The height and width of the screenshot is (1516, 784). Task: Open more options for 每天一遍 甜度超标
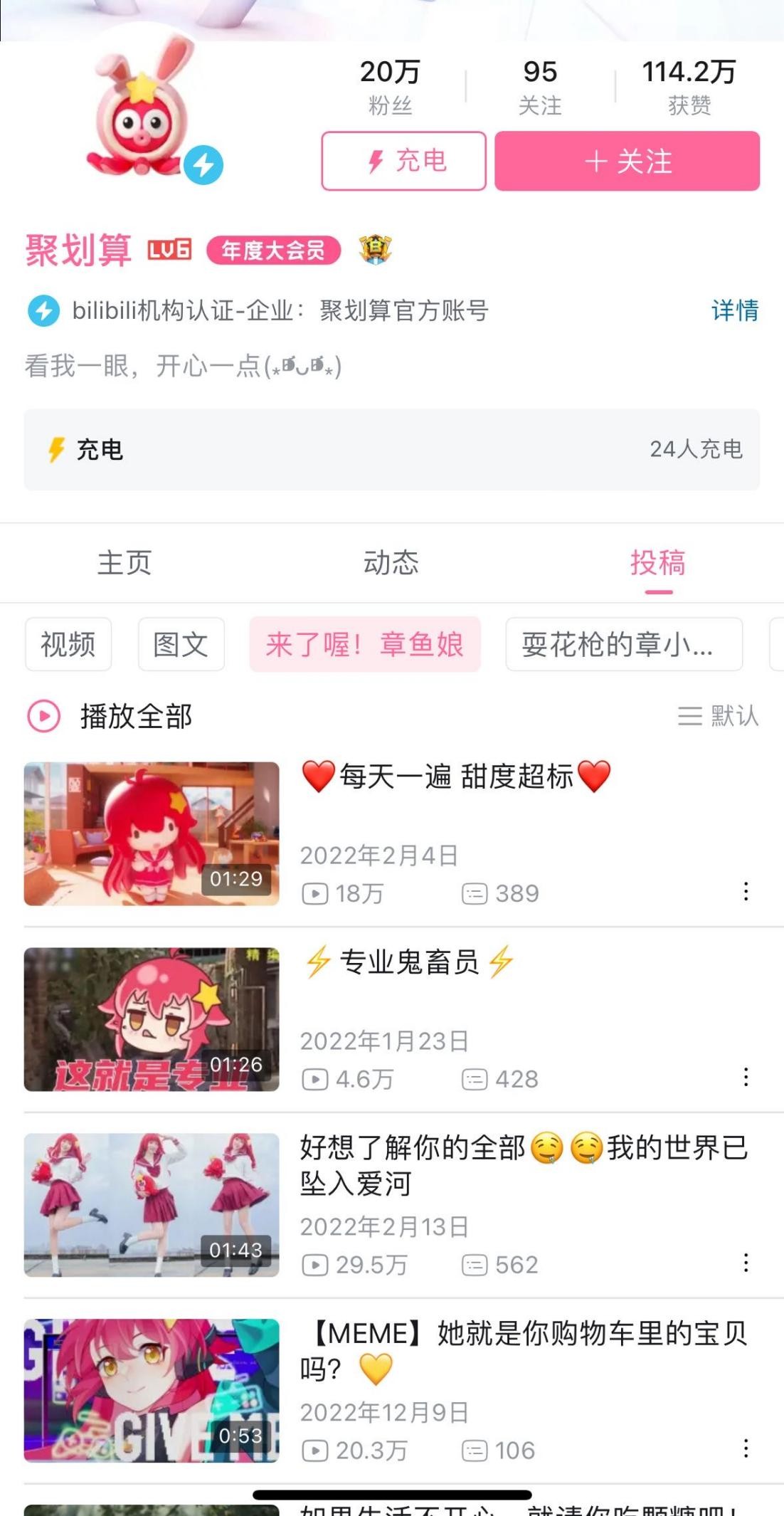tap(746, 892)
